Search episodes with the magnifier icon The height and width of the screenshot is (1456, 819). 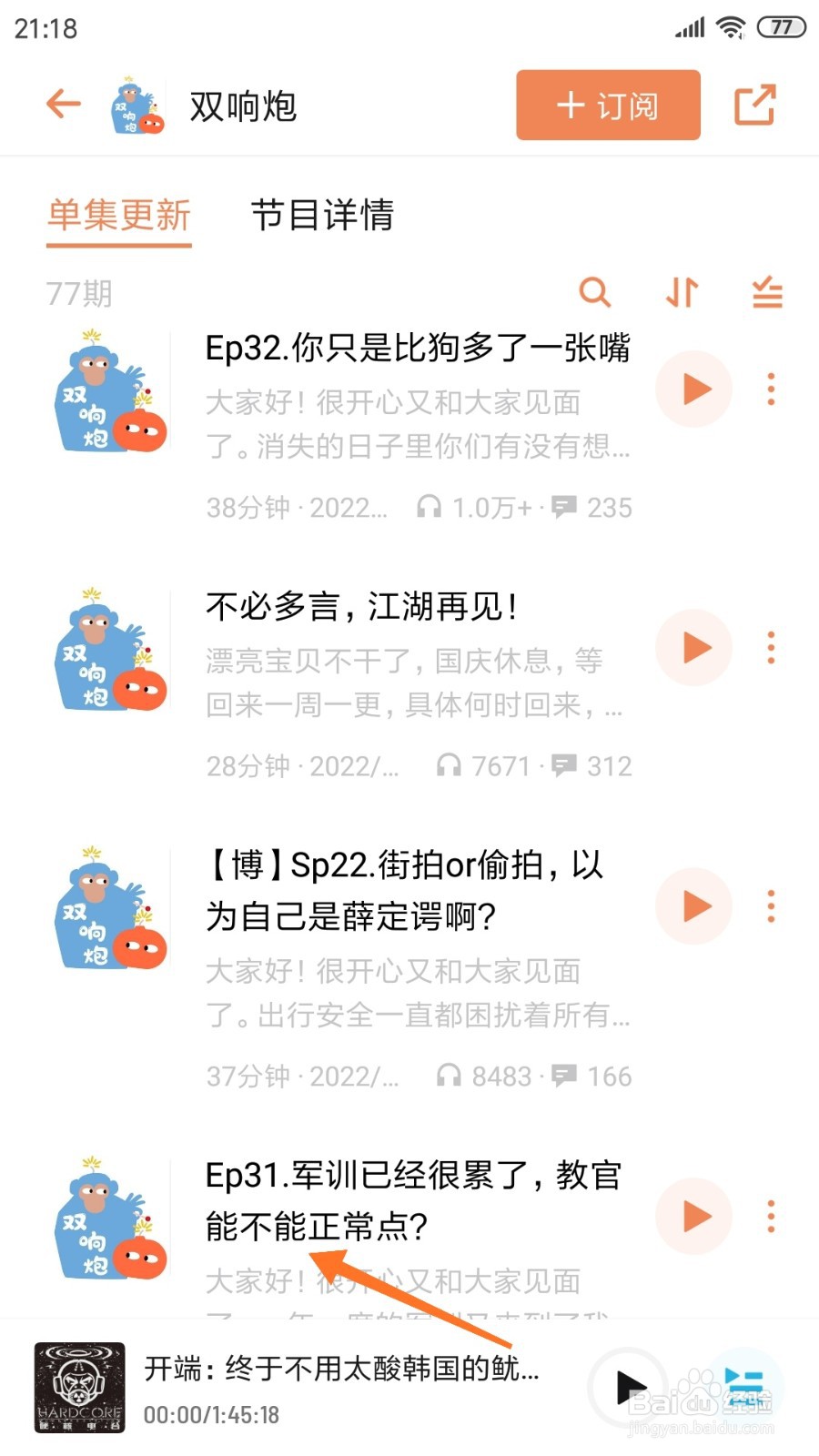pos(594,293)
